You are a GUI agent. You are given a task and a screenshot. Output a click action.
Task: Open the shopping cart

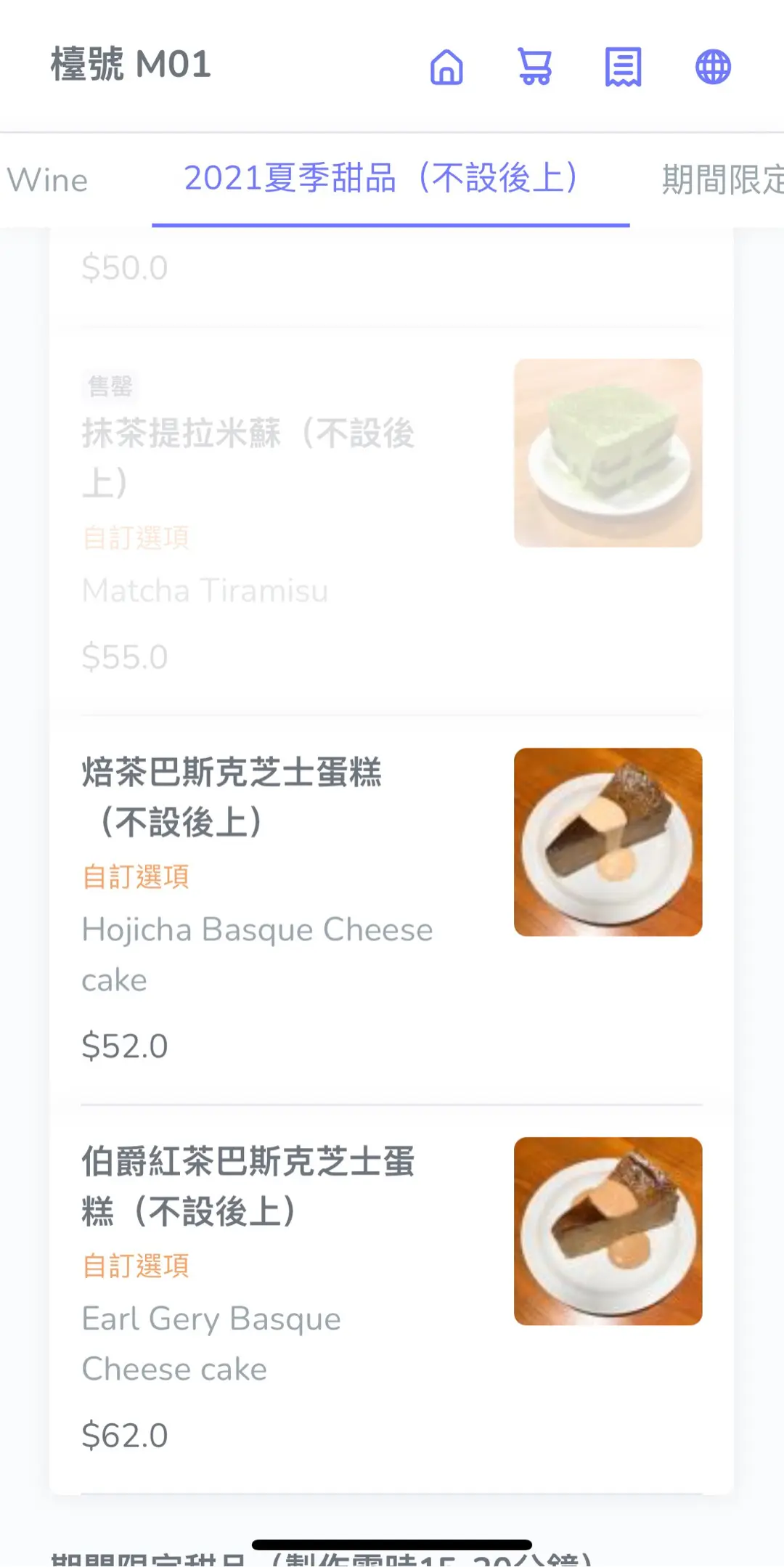point(535,68)
